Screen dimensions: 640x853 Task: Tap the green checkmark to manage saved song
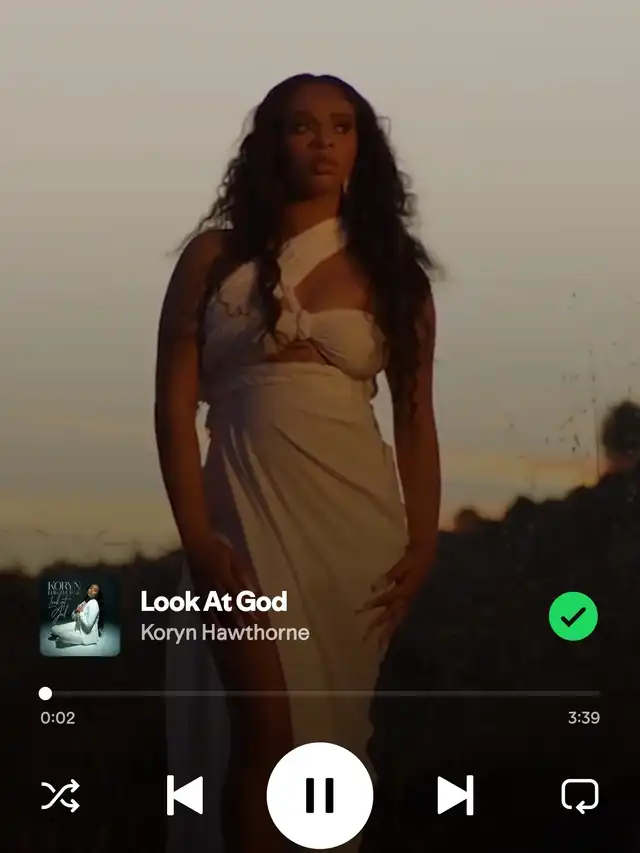point(573,617)
